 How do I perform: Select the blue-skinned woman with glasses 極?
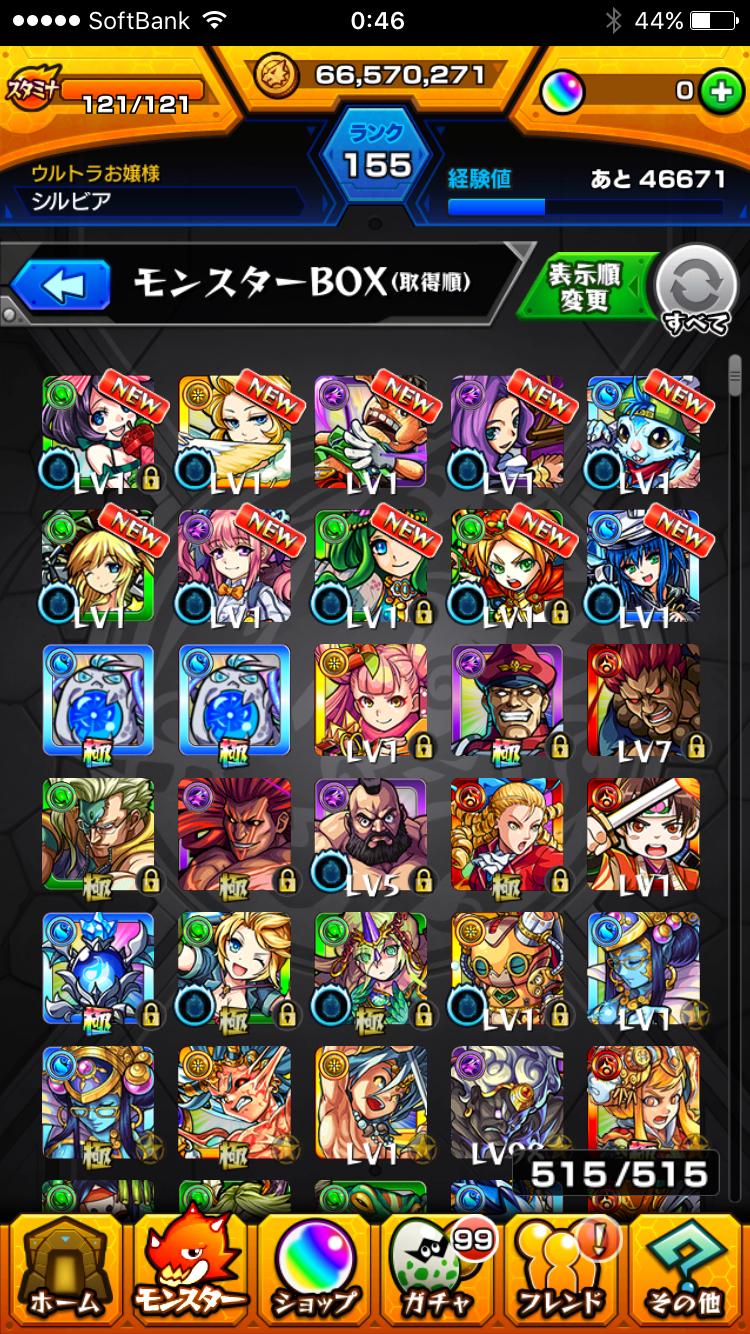(98, 1101)
